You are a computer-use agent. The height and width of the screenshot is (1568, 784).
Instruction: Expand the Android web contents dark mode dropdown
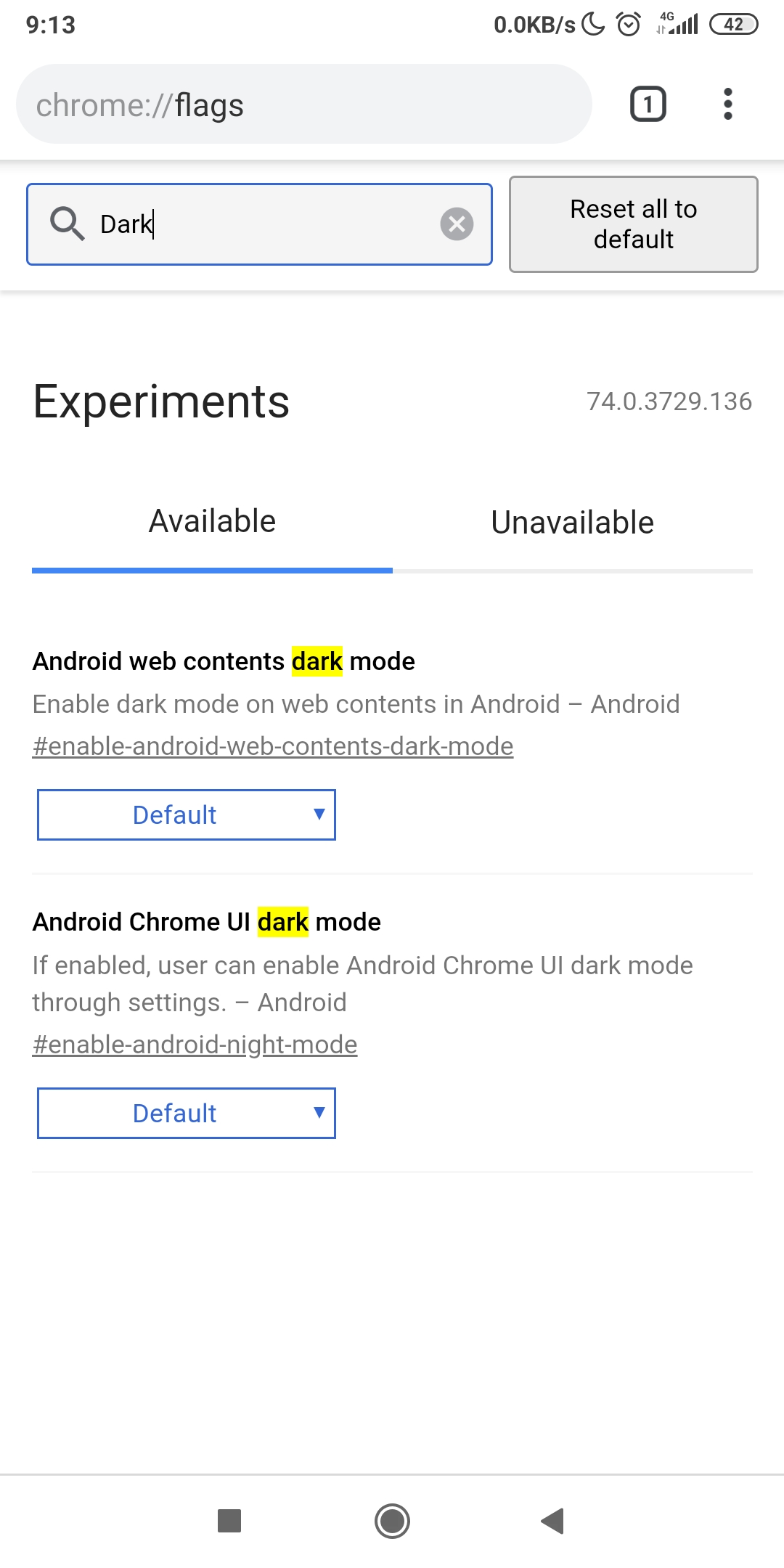[187, 814]
